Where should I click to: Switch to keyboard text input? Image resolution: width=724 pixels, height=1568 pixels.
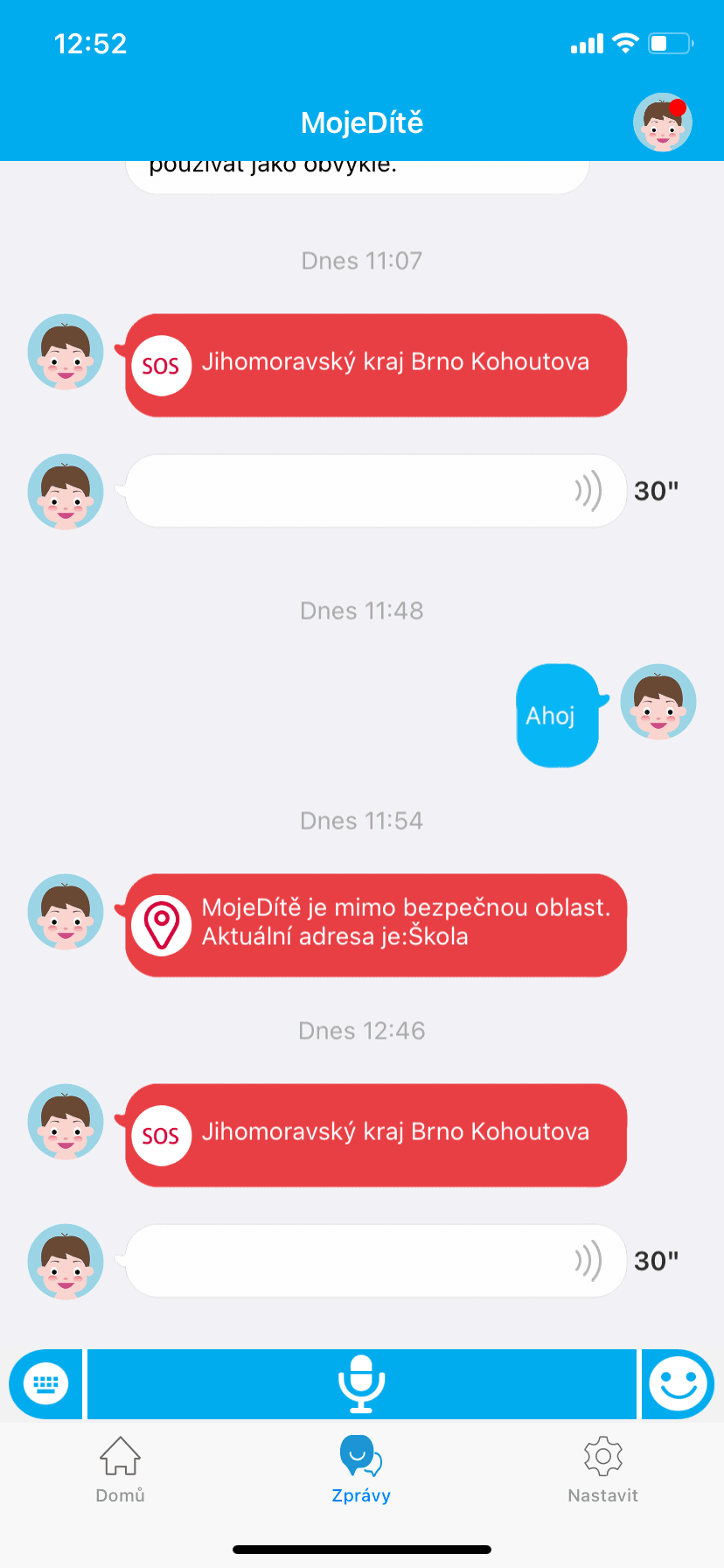[x=45, y=1383]
